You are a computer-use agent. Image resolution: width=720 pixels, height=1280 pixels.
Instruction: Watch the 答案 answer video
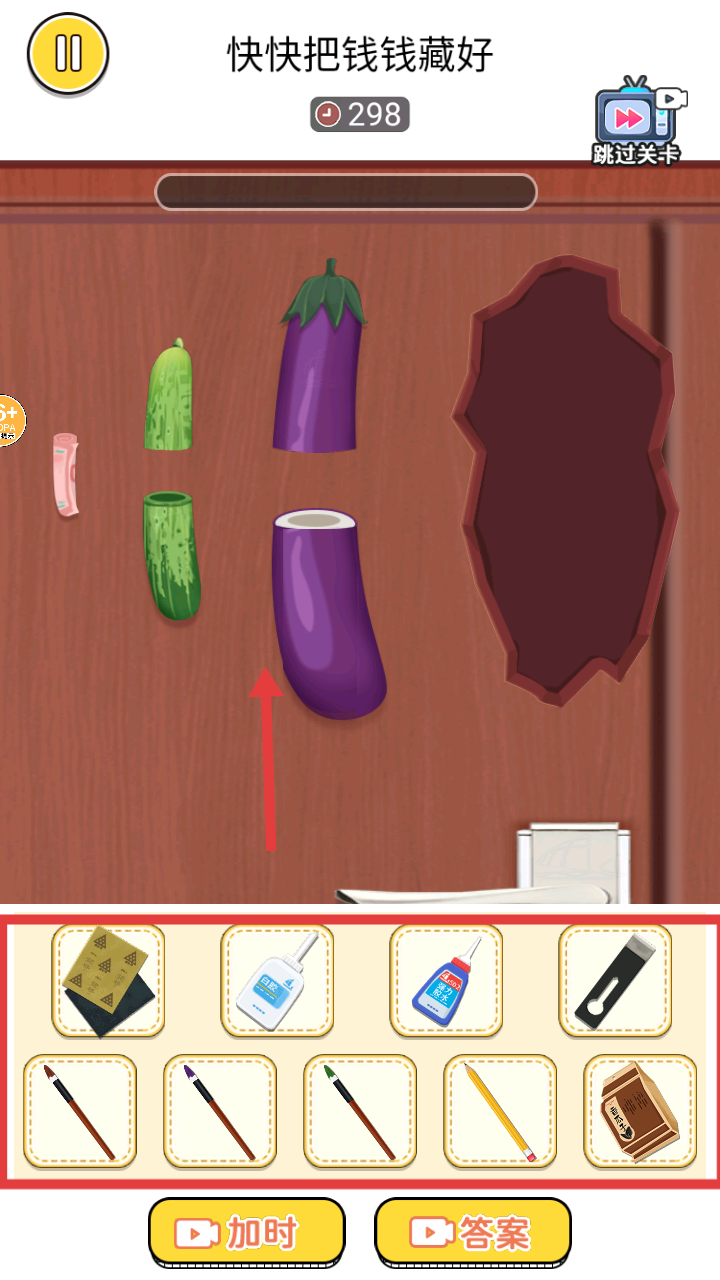pyautogui.click(x=473, y=1232)
